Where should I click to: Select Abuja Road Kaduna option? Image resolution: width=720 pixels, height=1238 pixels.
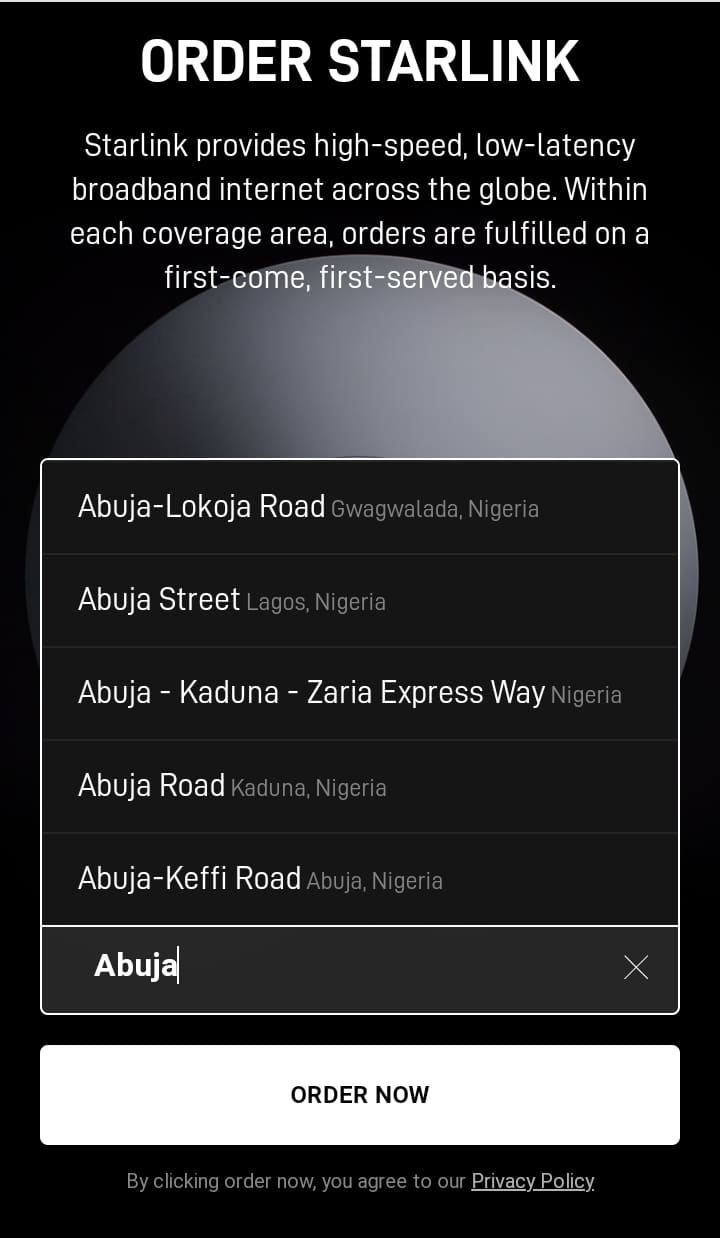(231, 786)
